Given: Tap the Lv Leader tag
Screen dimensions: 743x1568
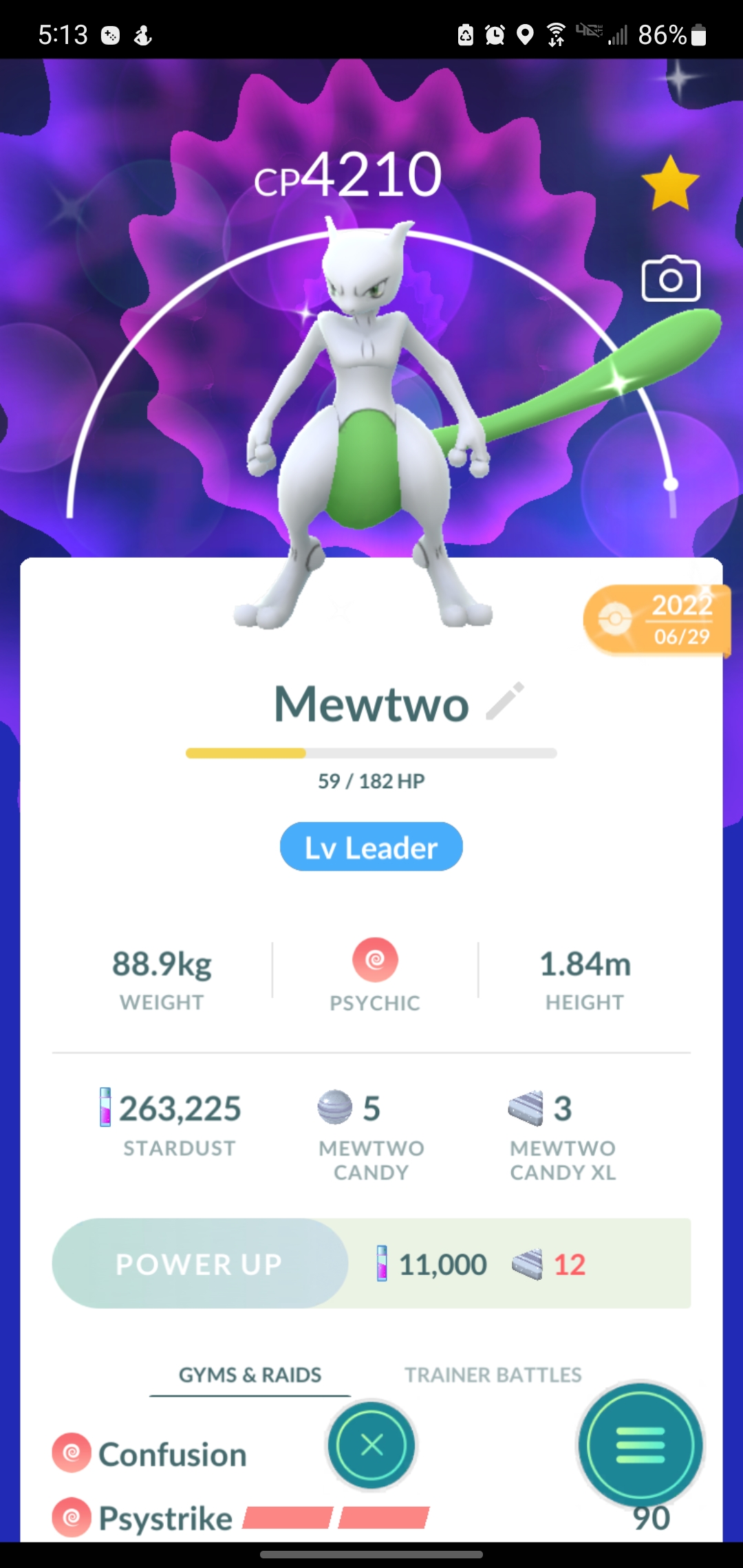Looking at the screenshot, I should tap(371, 847).
